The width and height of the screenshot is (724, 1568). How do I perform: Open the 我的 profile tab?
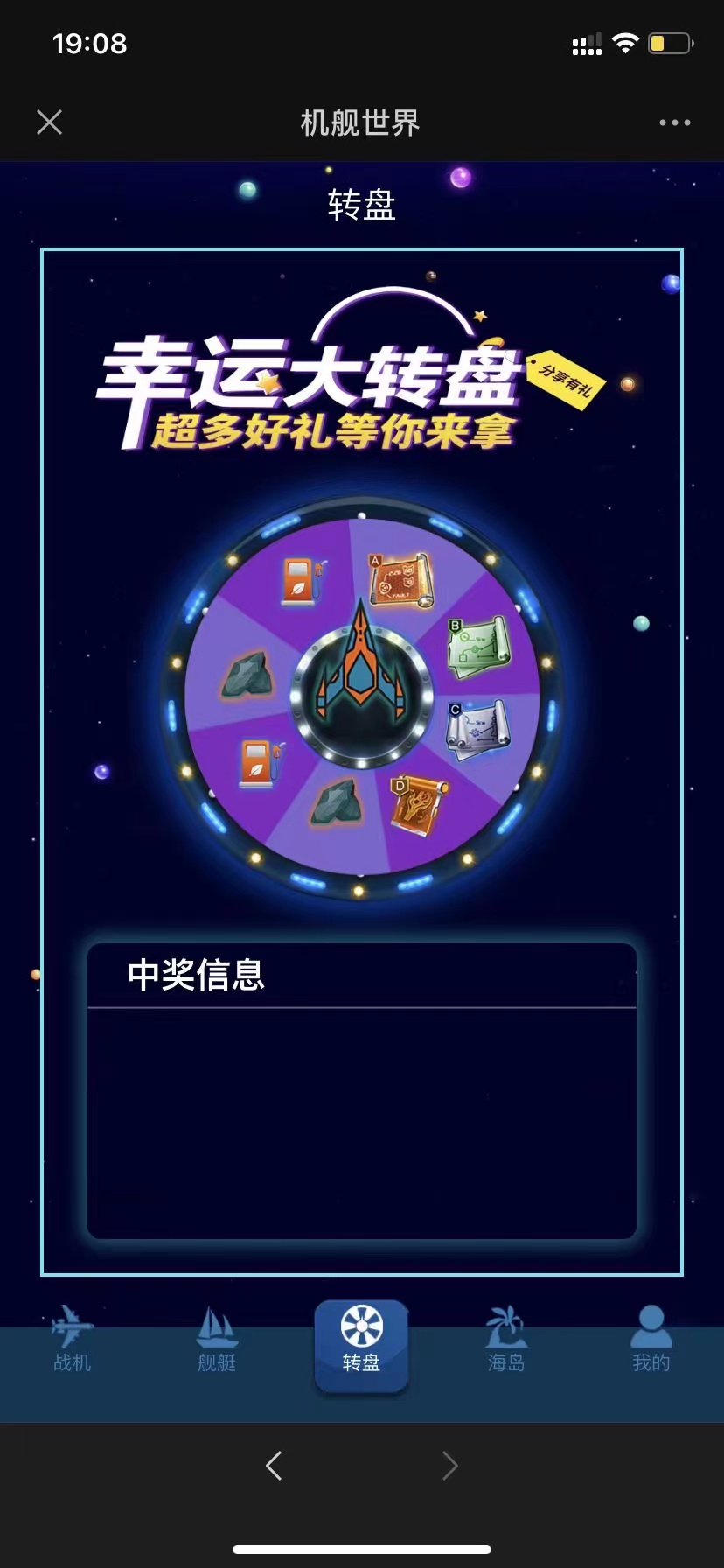coord(651,1340)
